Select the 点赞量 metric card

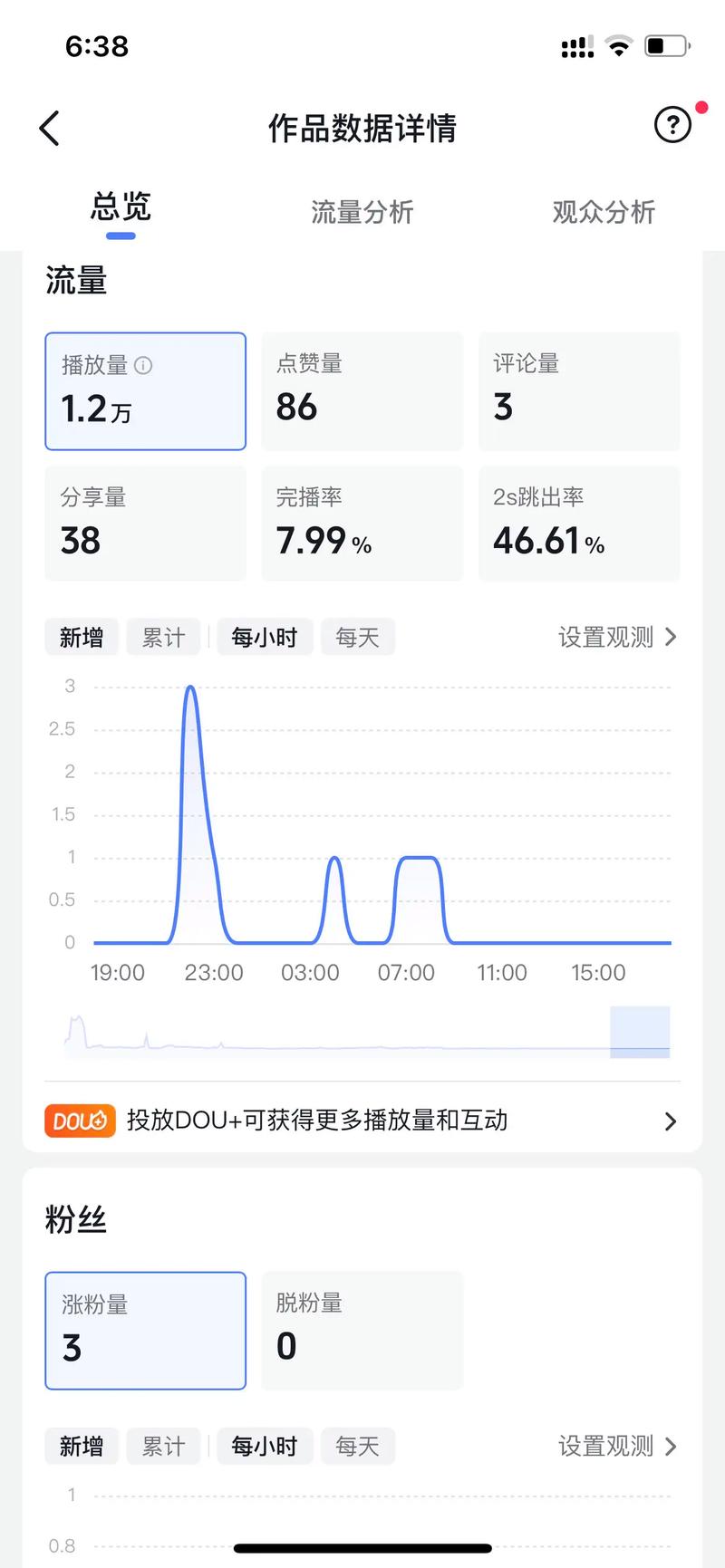362,390
